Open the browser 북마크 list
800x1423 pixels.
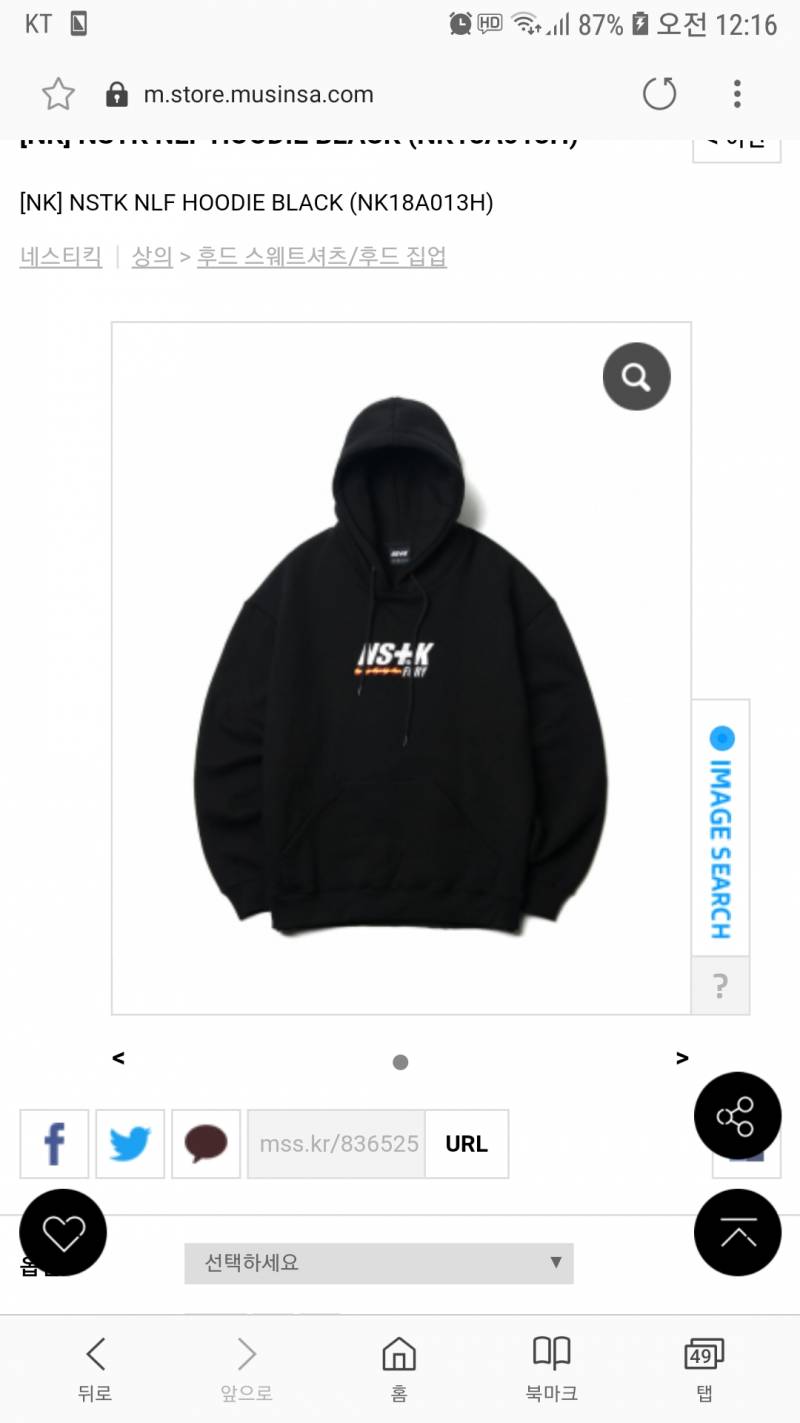[551, 1368]
